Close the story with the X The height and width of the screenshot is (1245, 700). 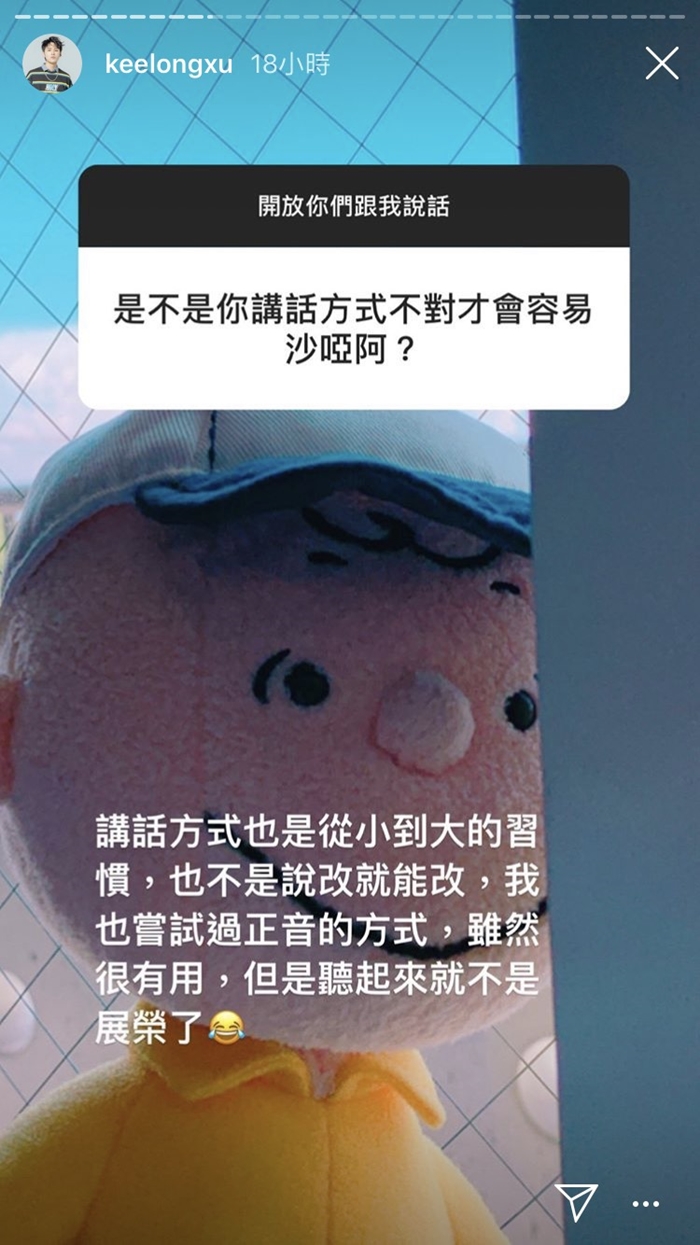tap(661, 64)
